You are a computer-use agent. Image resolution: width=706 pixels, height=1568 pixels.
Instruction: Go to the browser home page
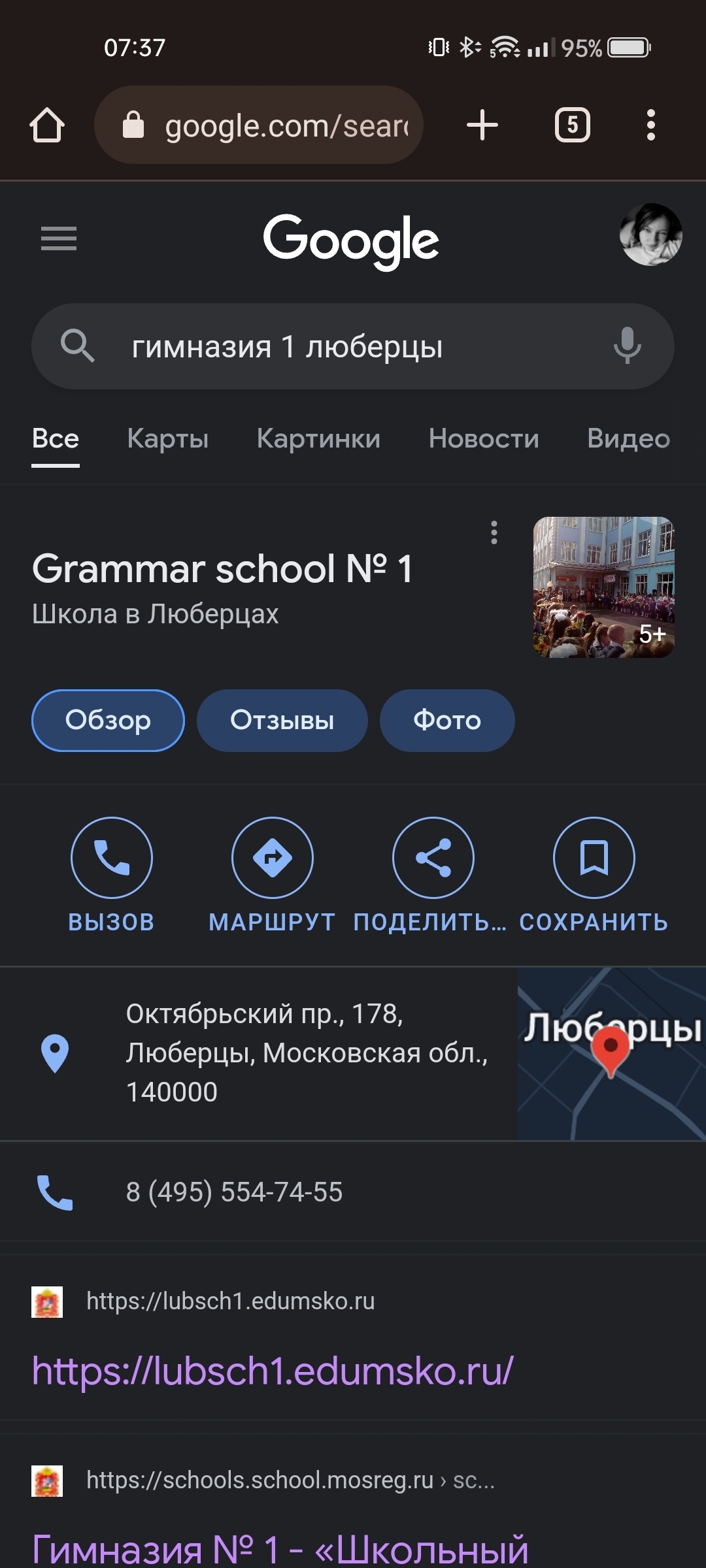pos(47,125)
